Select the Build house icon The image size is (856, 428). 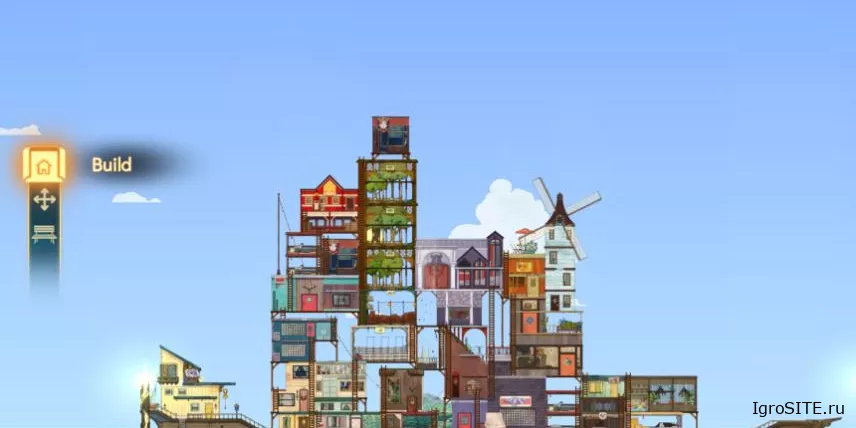[44, 165]
